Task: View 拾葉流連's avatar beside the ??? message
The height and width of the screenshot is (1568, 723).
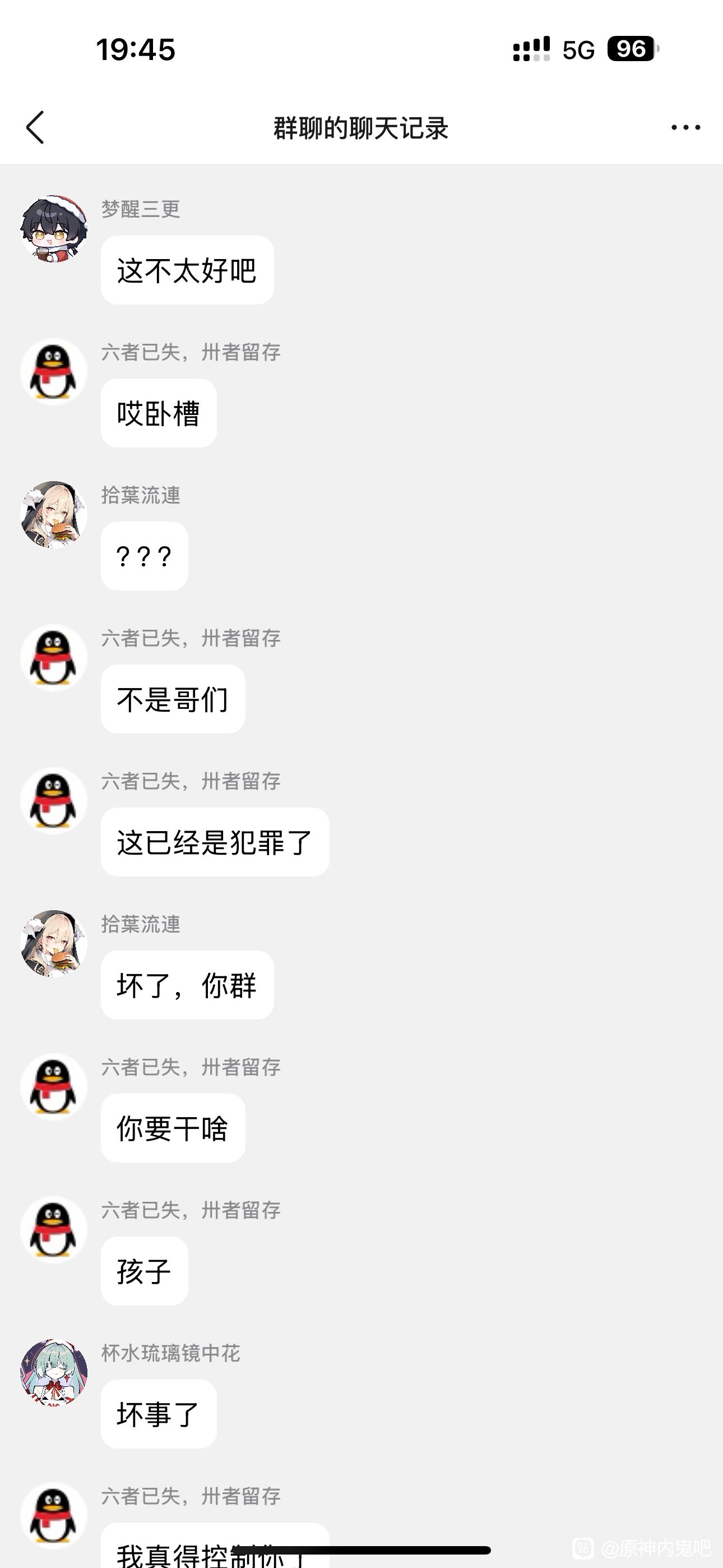Action: [x=54, y=515]
